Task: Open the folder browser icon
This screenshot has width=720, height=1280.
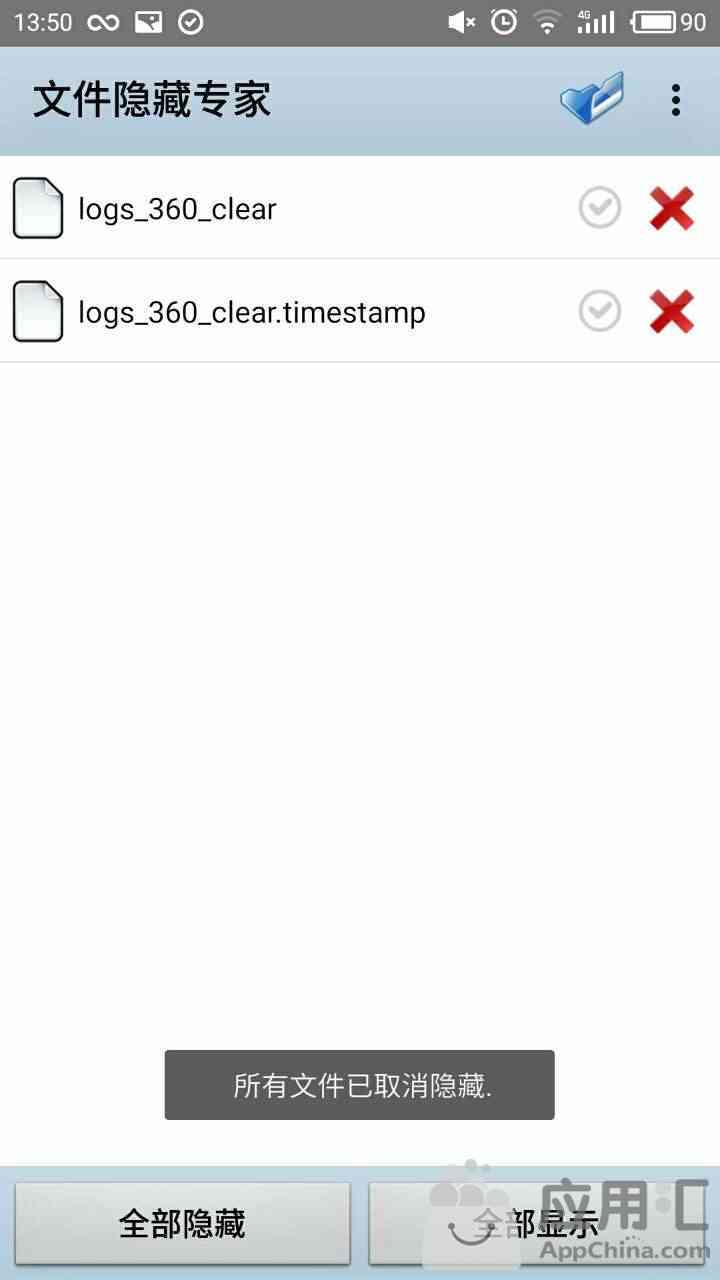Action: [592, 99]
